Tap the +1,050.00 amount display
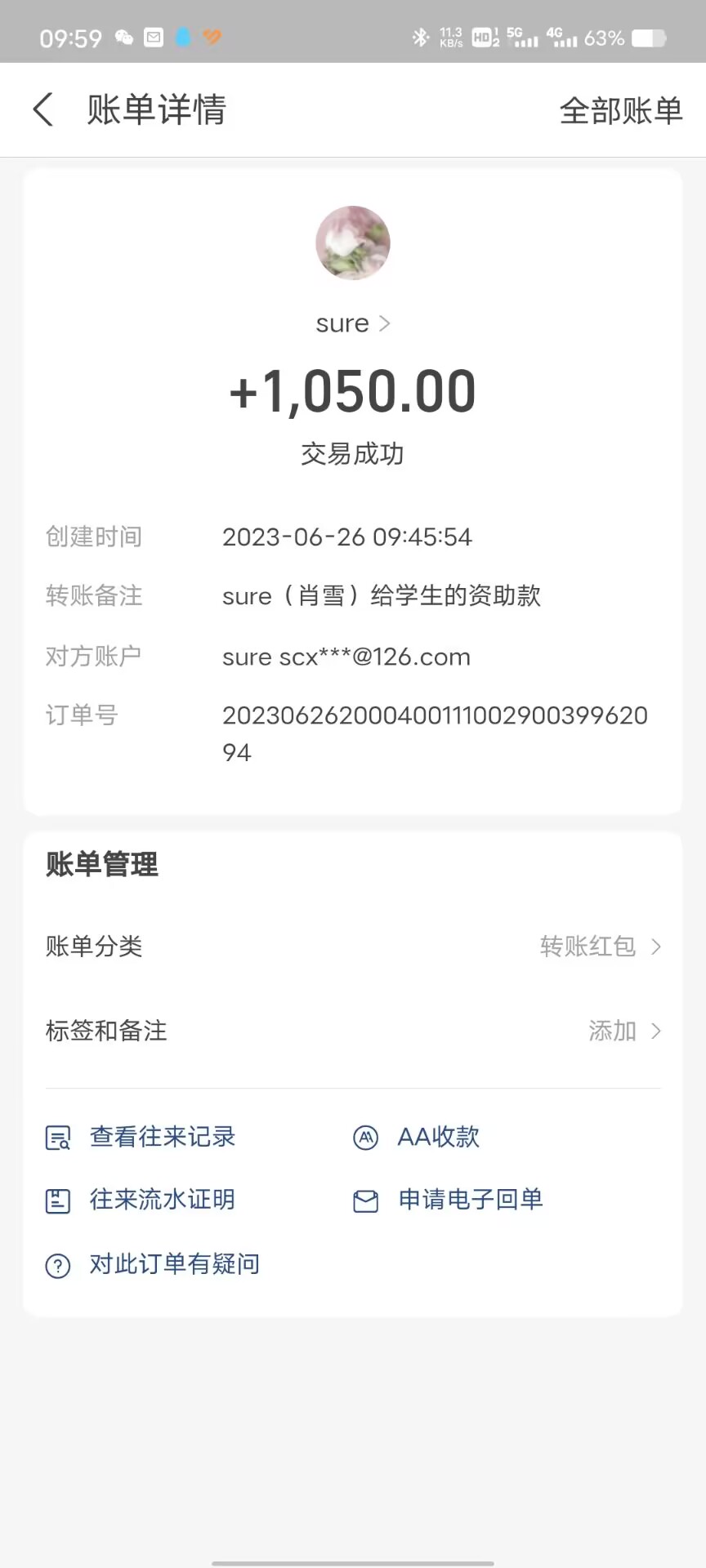This screenshot has width=706, height=1568. point(353,390)
